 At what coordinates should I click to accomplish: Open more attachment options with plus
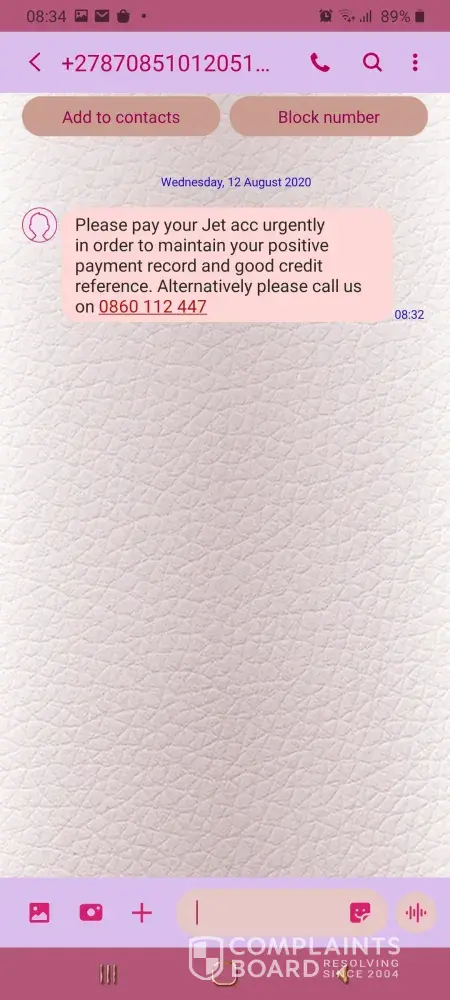tap(142, 913)
